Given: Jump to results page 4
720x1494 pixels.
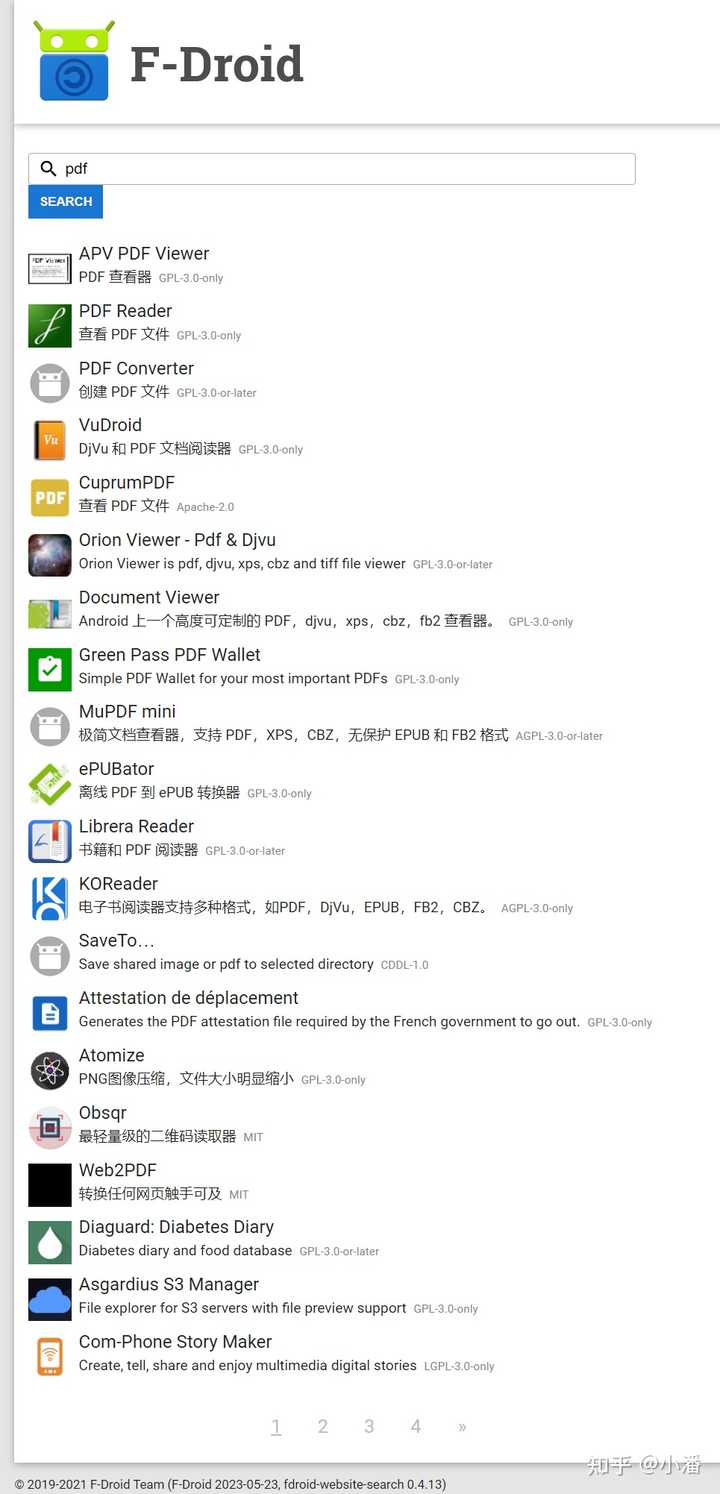Looking at the screenshot, I should pos(415,1427).
